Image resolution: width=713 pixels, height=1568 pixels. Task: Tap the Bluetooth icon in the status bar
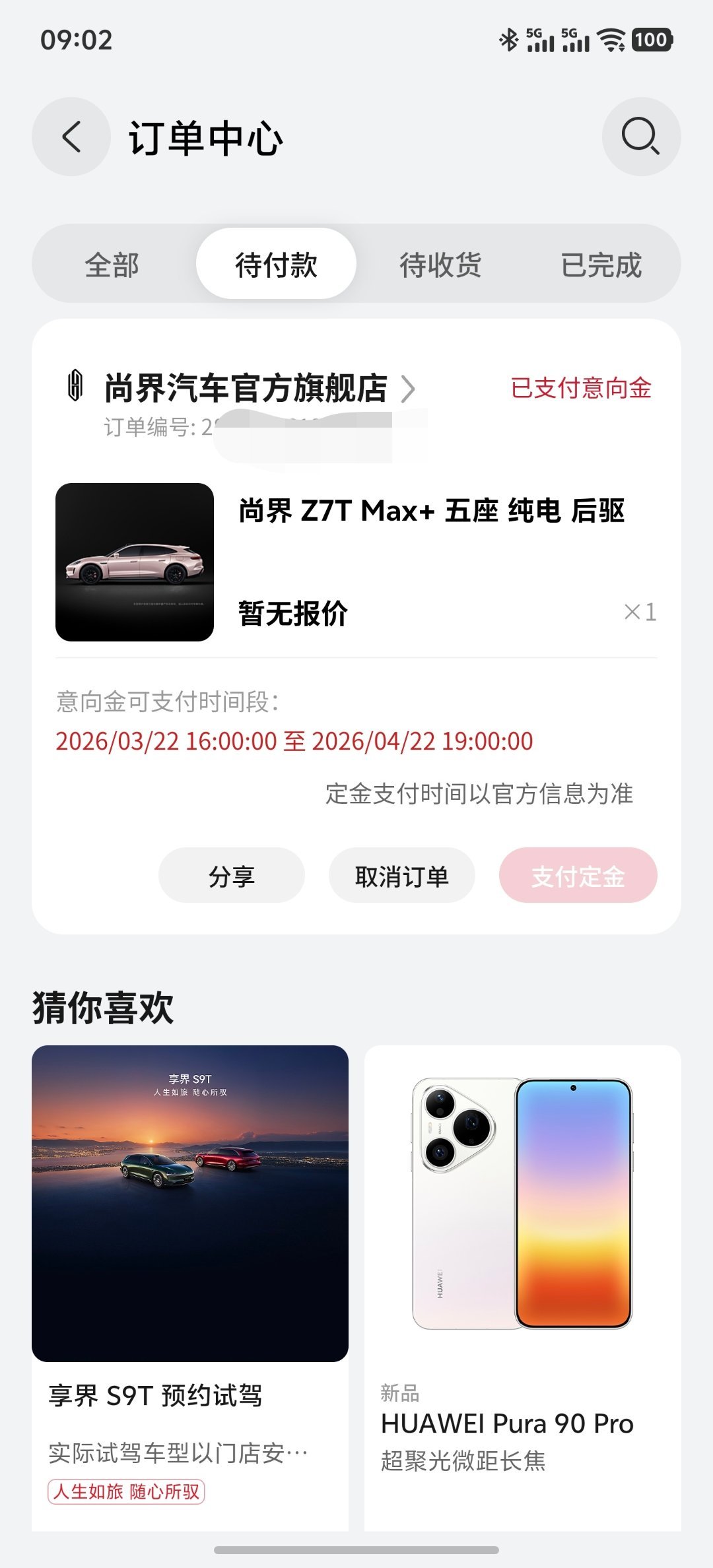tap(508, 41)
